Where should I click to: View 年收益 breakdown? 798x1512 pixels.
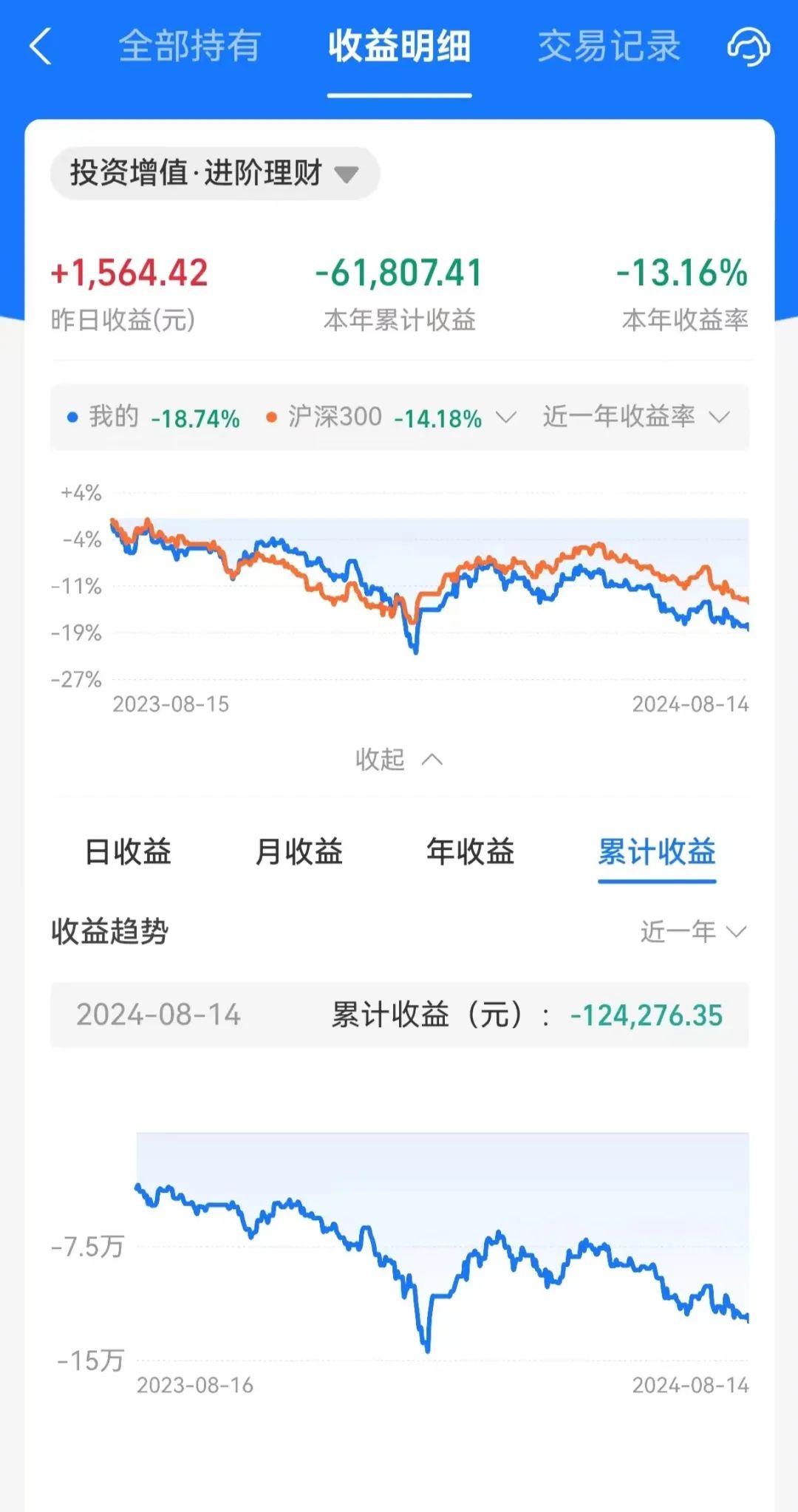tap(470, 852)
